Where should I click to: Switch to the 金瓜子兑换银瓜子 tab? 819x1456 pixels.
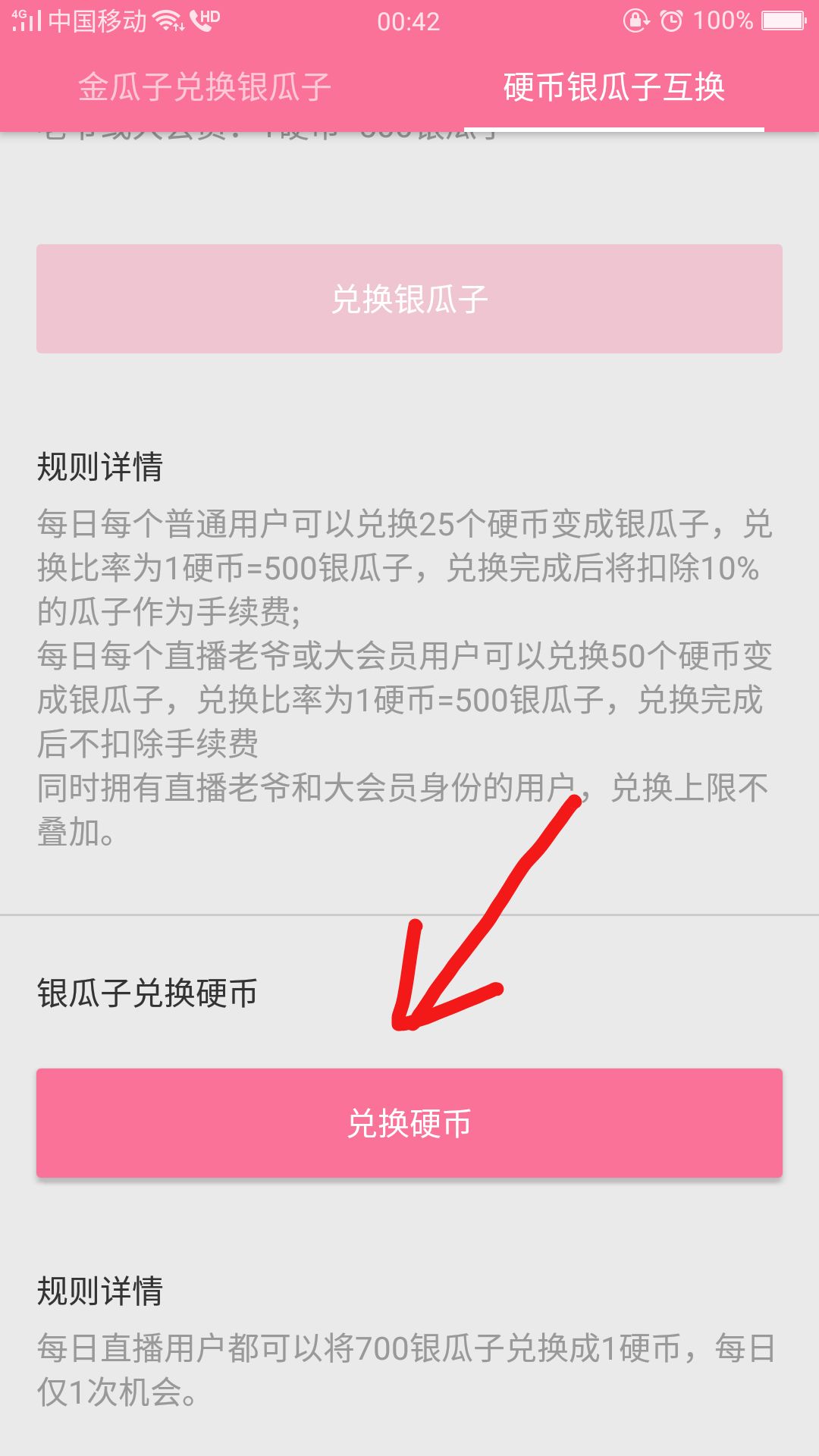click(x=205, y=87)
